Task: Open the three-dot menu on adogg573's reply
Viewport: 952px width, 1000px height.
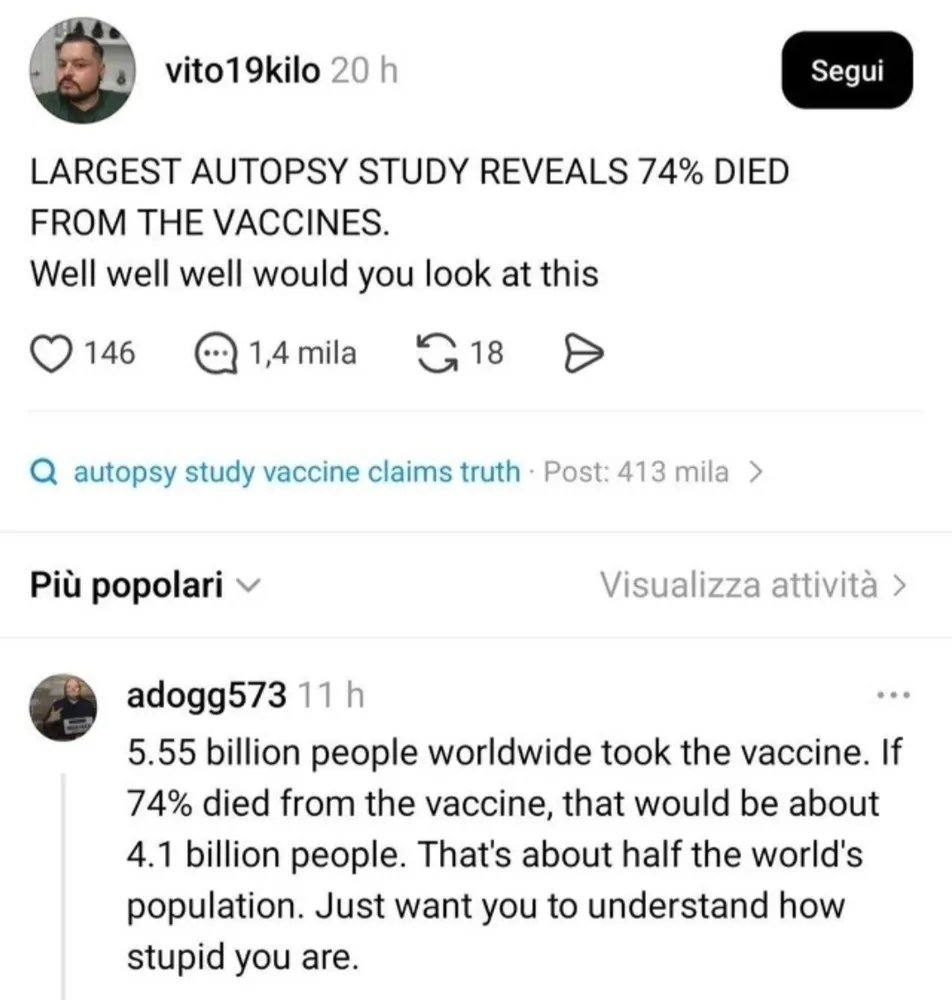Action: 893,695
